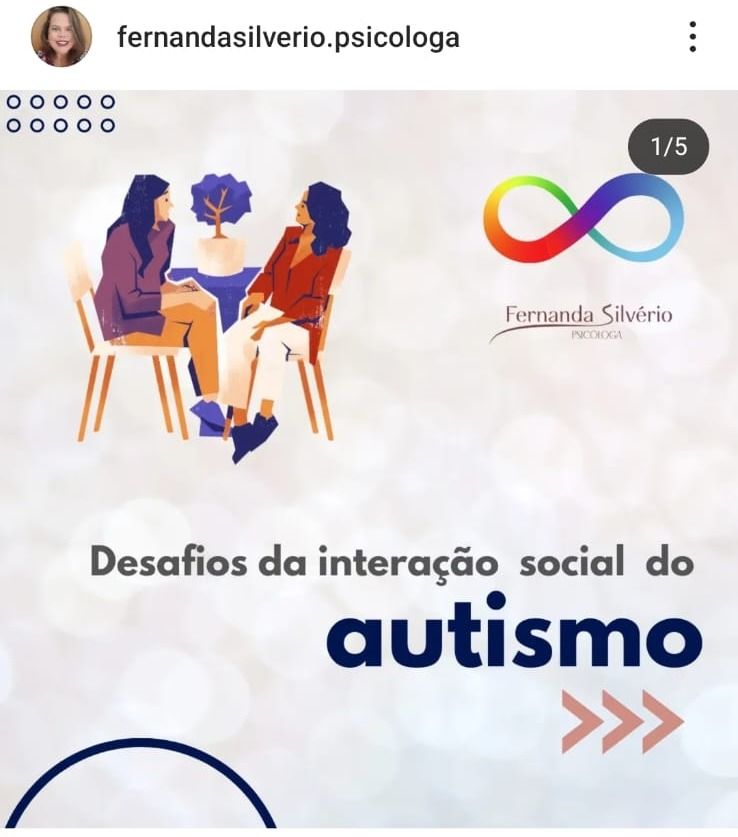
Task: Open the three-dot post options menu
Action: tap(694, 34)
